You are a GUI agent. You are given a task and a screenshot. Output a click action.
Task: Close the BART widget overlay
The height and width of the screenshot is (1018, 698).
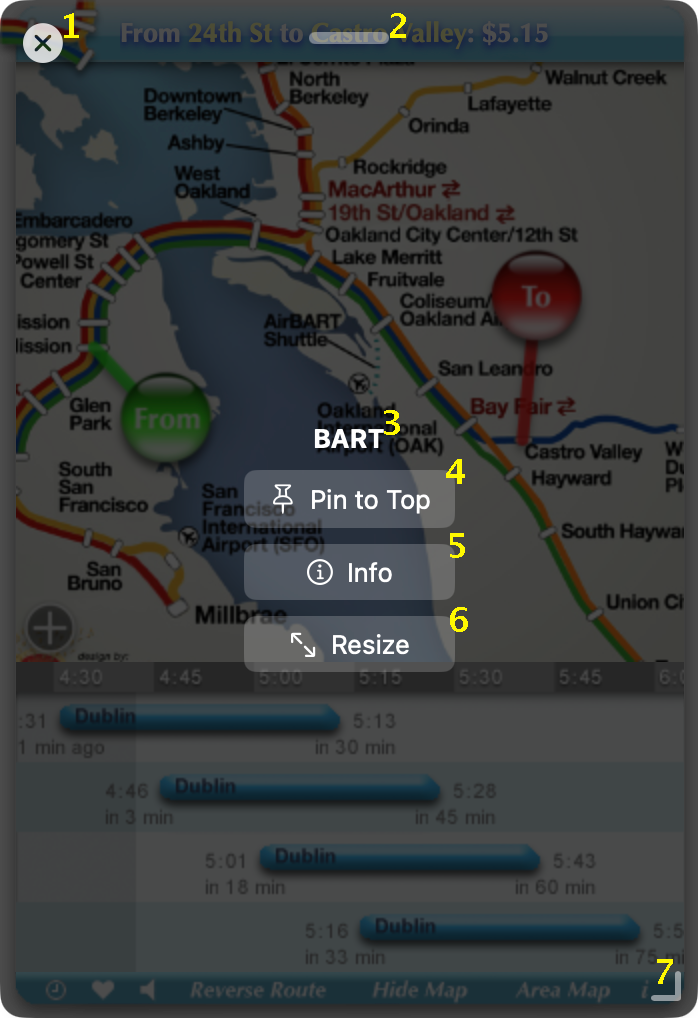pyautogui.click(x=43, y=43)
